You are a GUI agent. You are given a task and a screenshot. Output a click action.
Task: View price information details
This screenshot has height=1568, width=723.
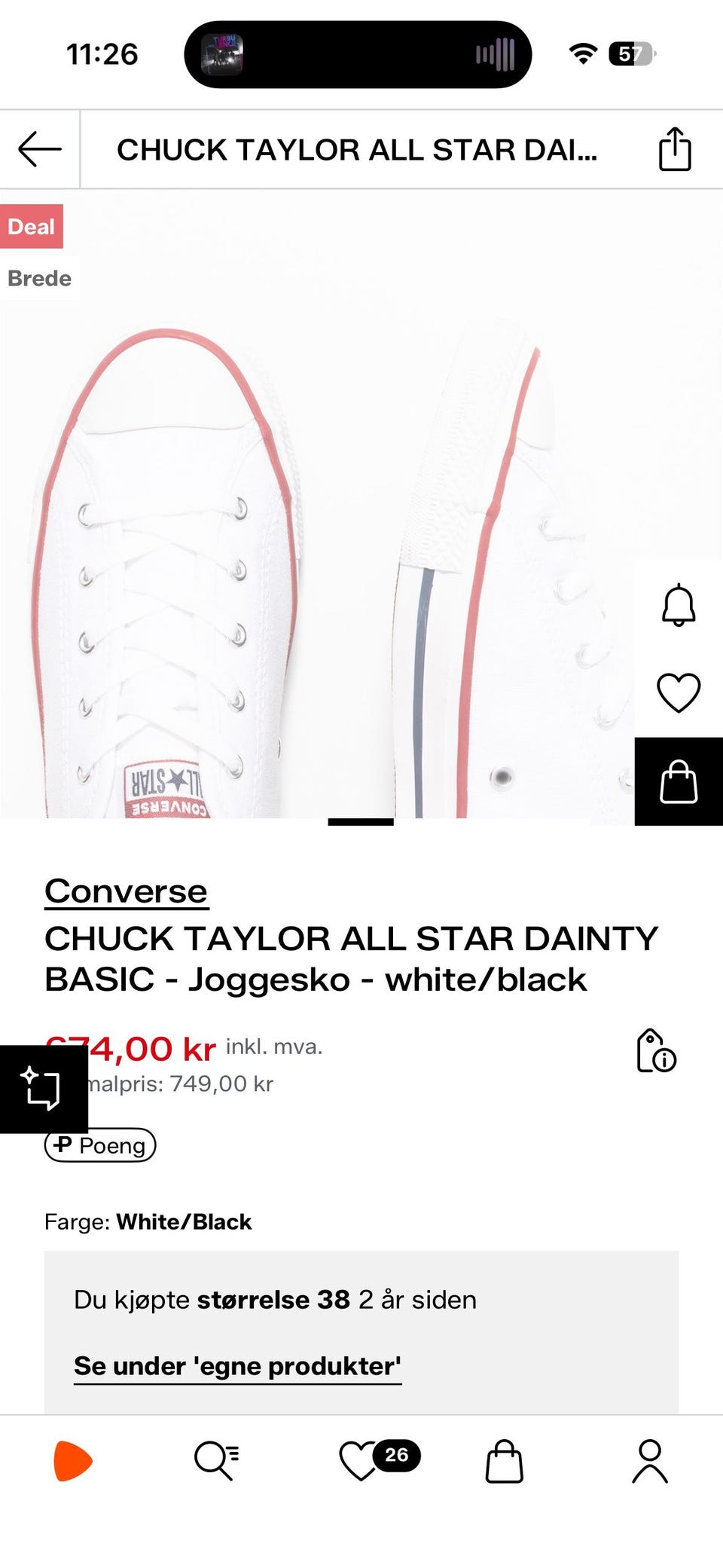pos(656,1050)
